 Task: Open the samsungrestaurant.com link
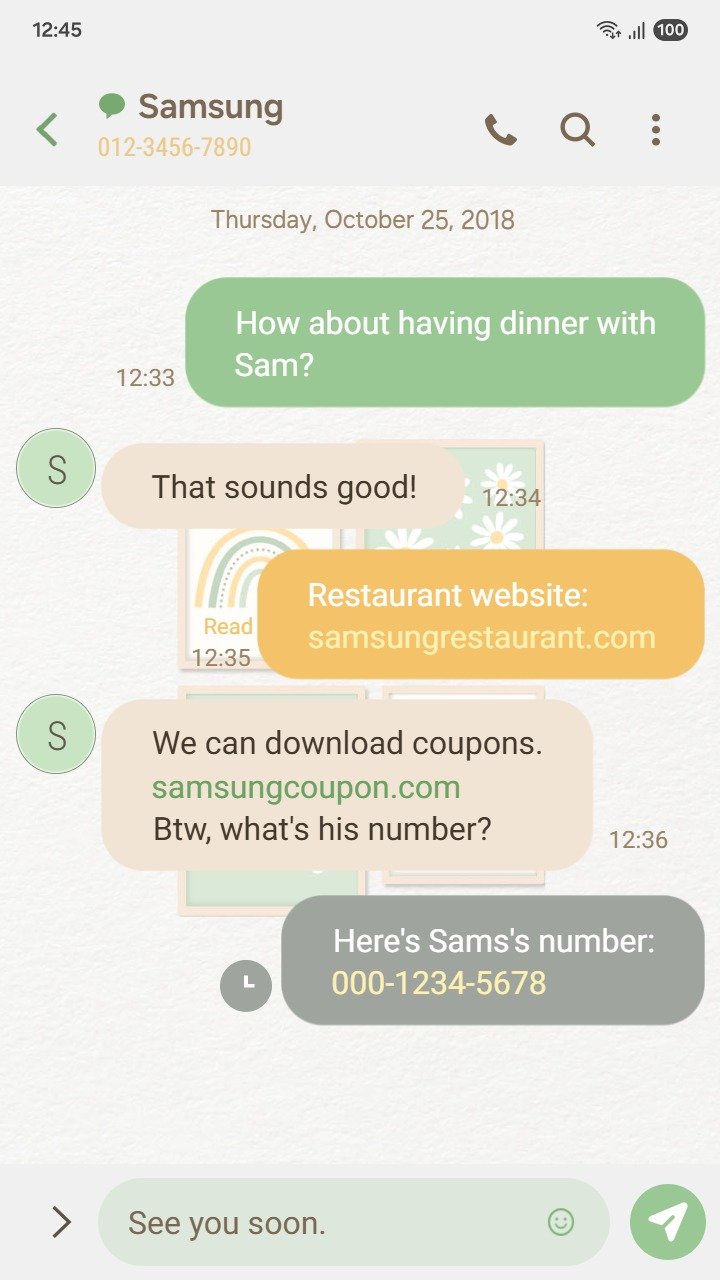click(x=481, y=637)
